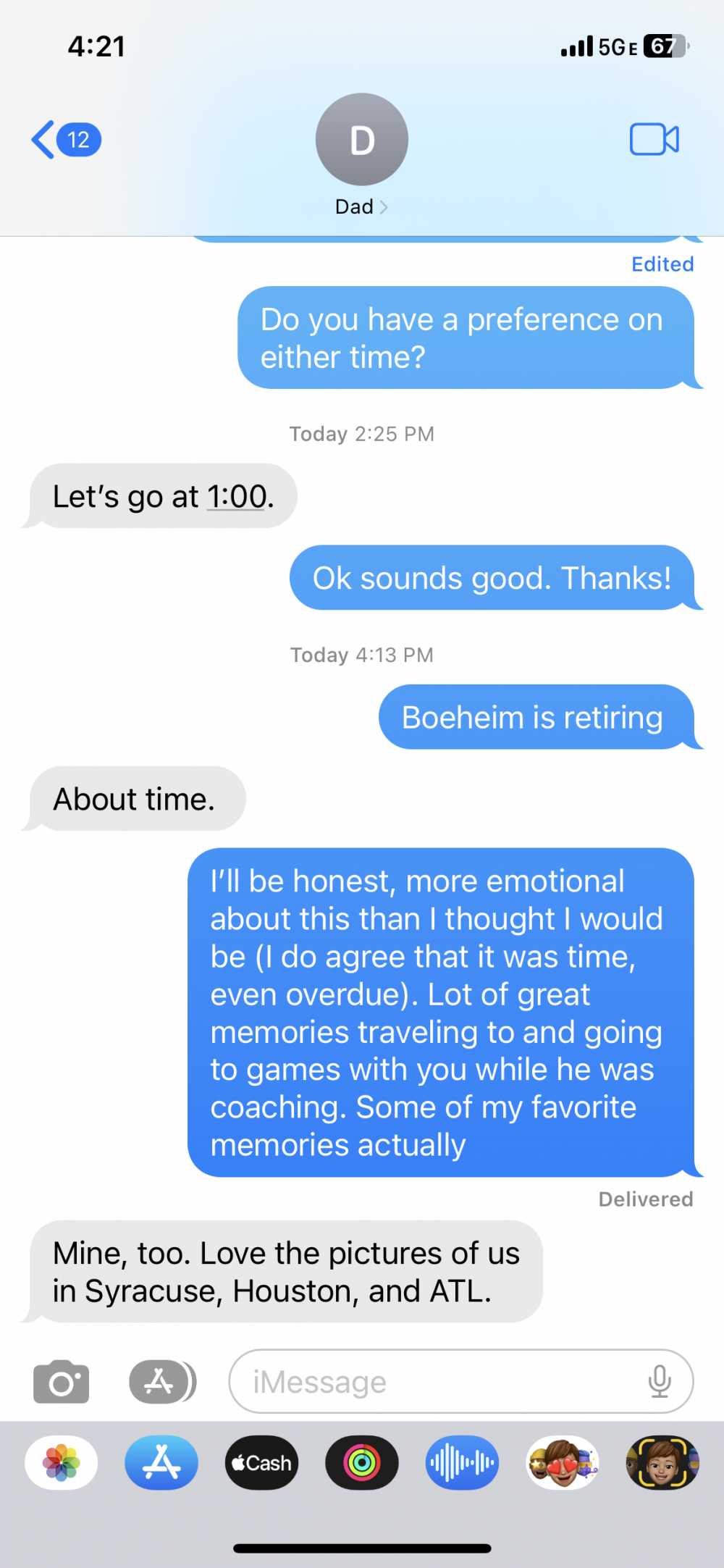This screenshot has width=724, height=1568.
Task: Select the Photos app in the app drawer
Action: [x=62, y=1463]
